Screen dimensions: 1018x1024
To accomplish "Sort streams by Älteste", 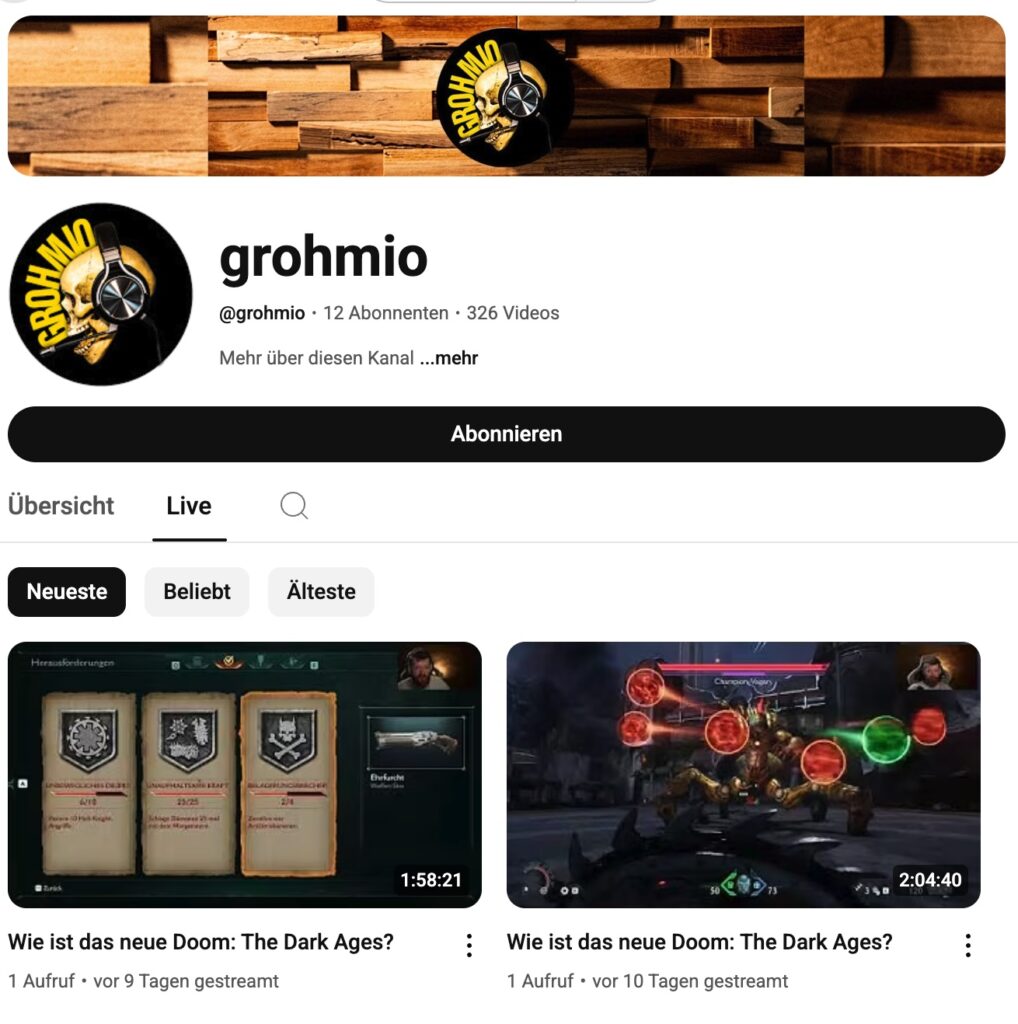I will pos(321,592).
